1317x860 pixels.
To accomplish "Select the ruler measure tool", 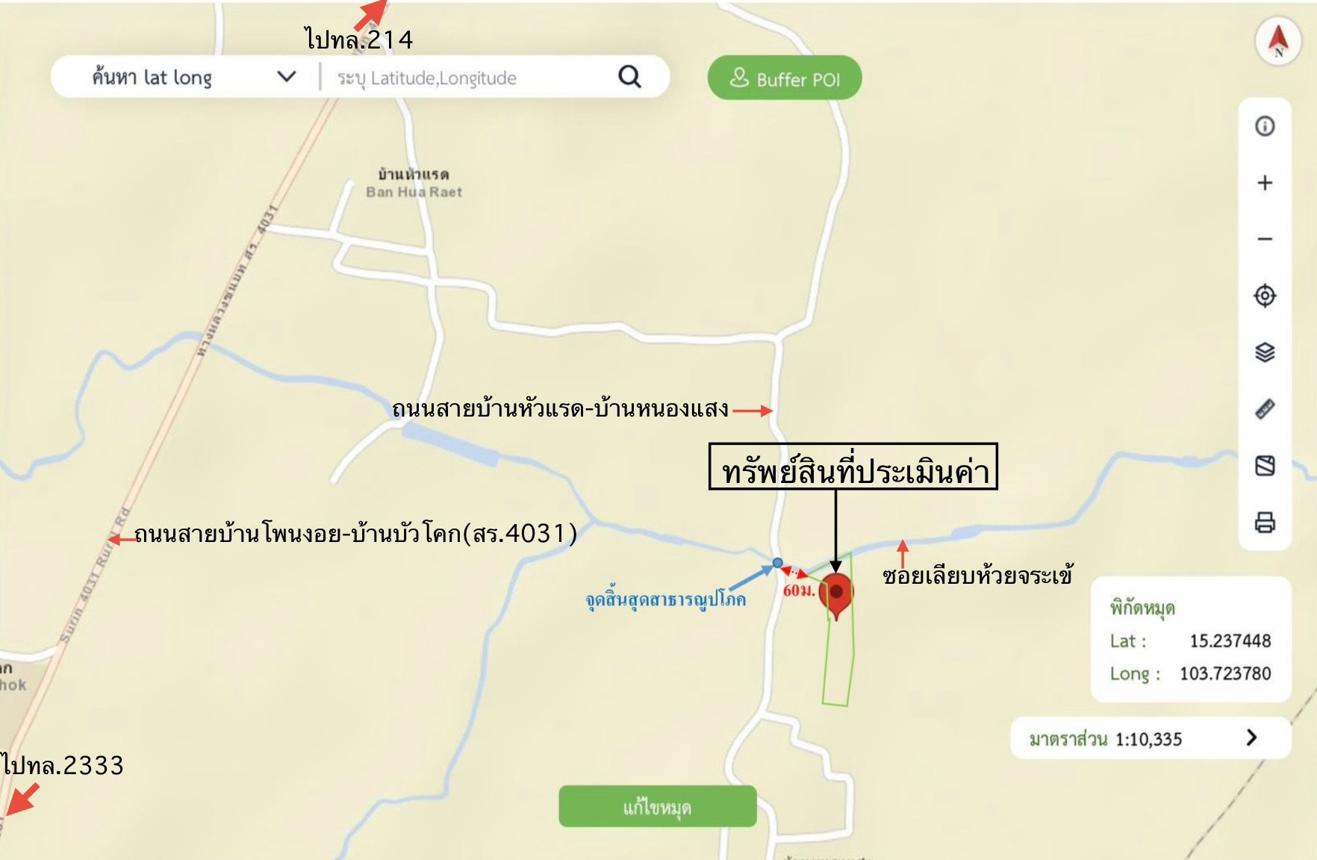I will 1265,409.
